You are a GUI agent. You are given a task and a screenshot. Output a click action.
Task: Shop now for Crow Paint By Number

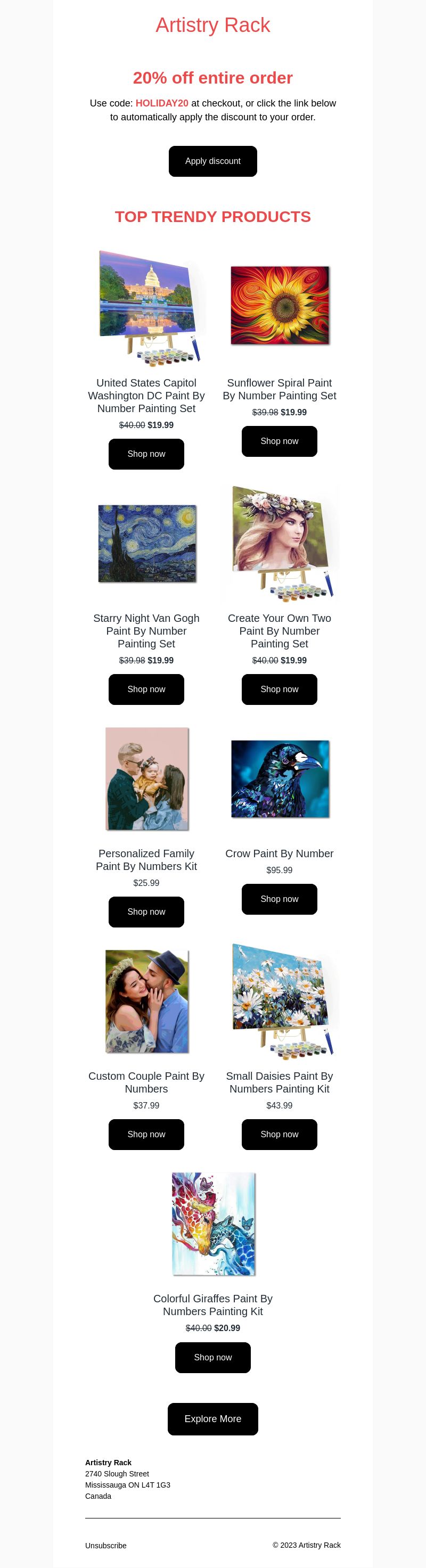coord(280,899)
